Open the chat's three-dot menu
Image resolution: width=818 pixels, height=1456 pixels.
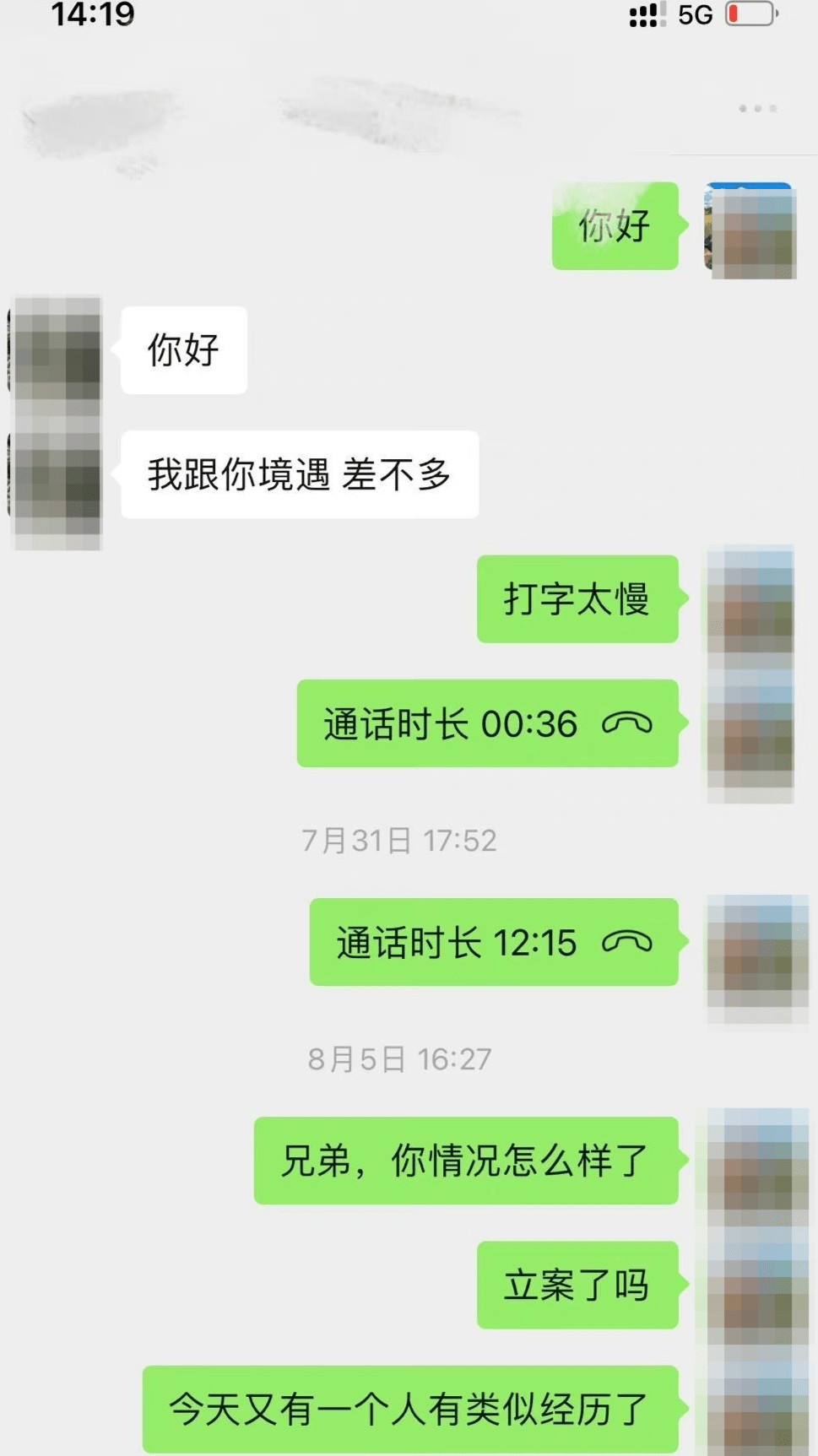(x=757, y=109)
